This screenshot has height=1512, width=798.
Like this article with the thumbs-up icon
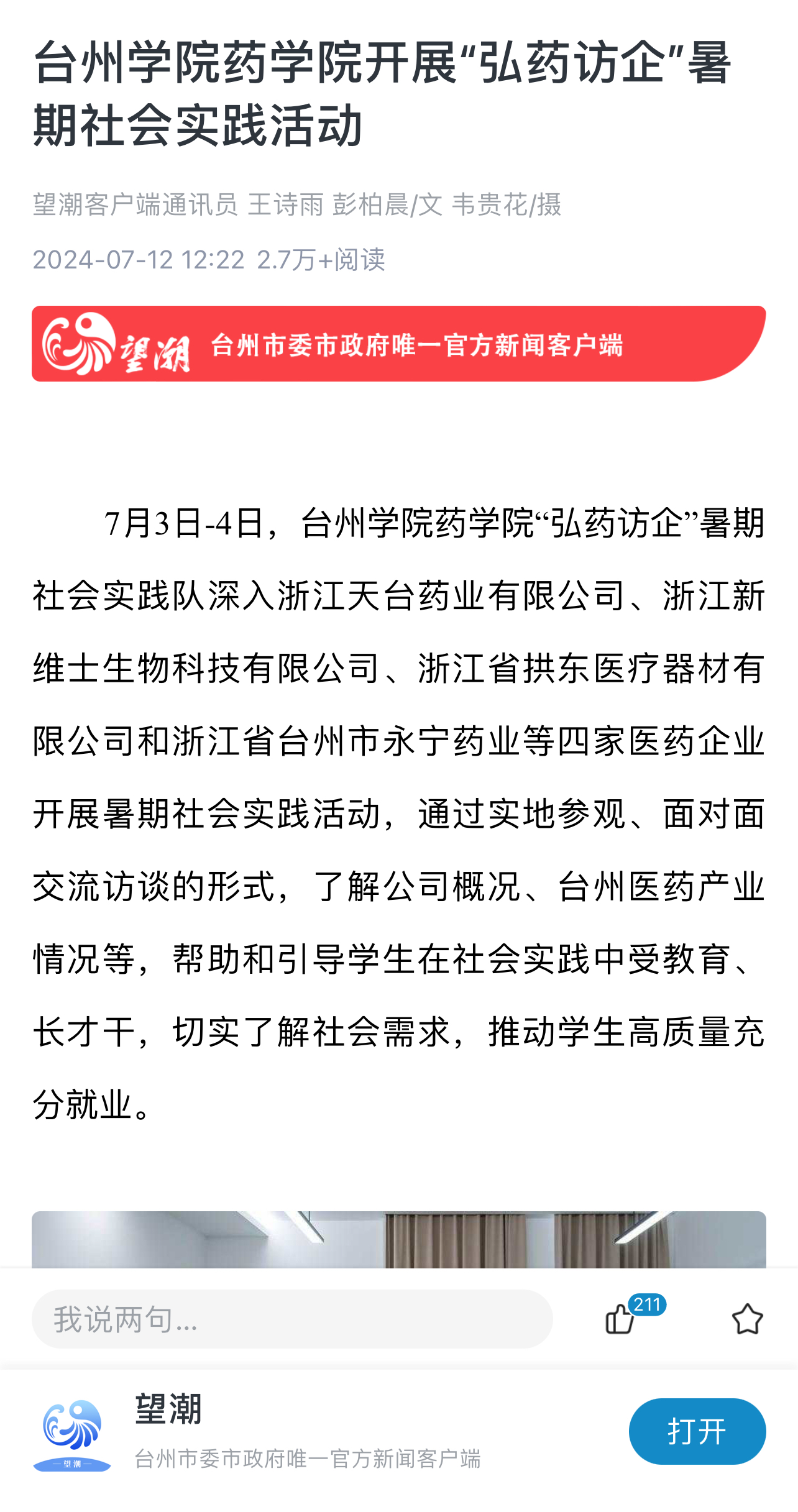point(620,1319)
